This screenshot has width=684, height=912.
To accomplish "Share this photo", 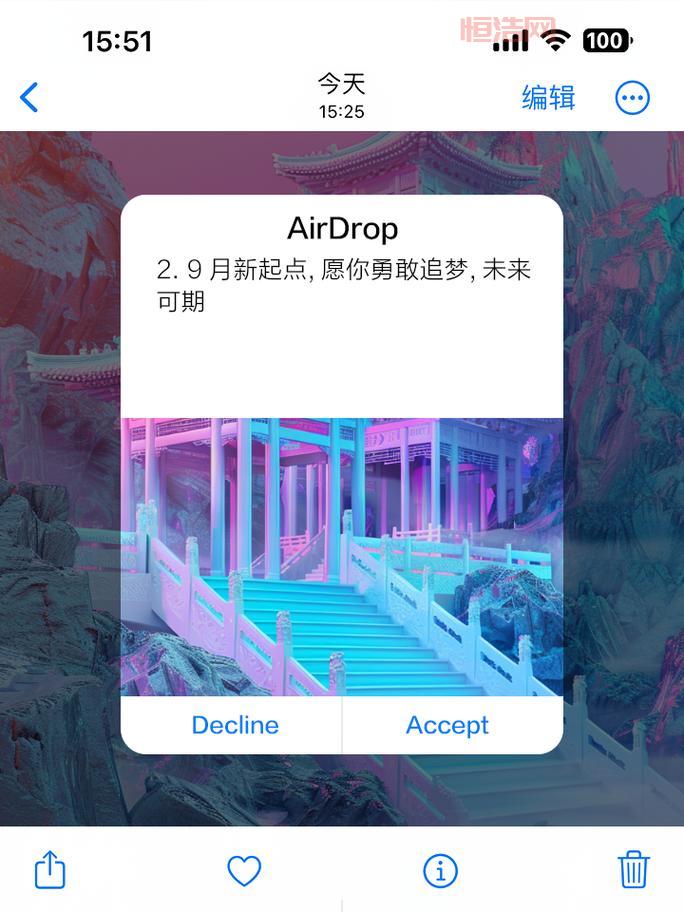I will click(50, 869).
